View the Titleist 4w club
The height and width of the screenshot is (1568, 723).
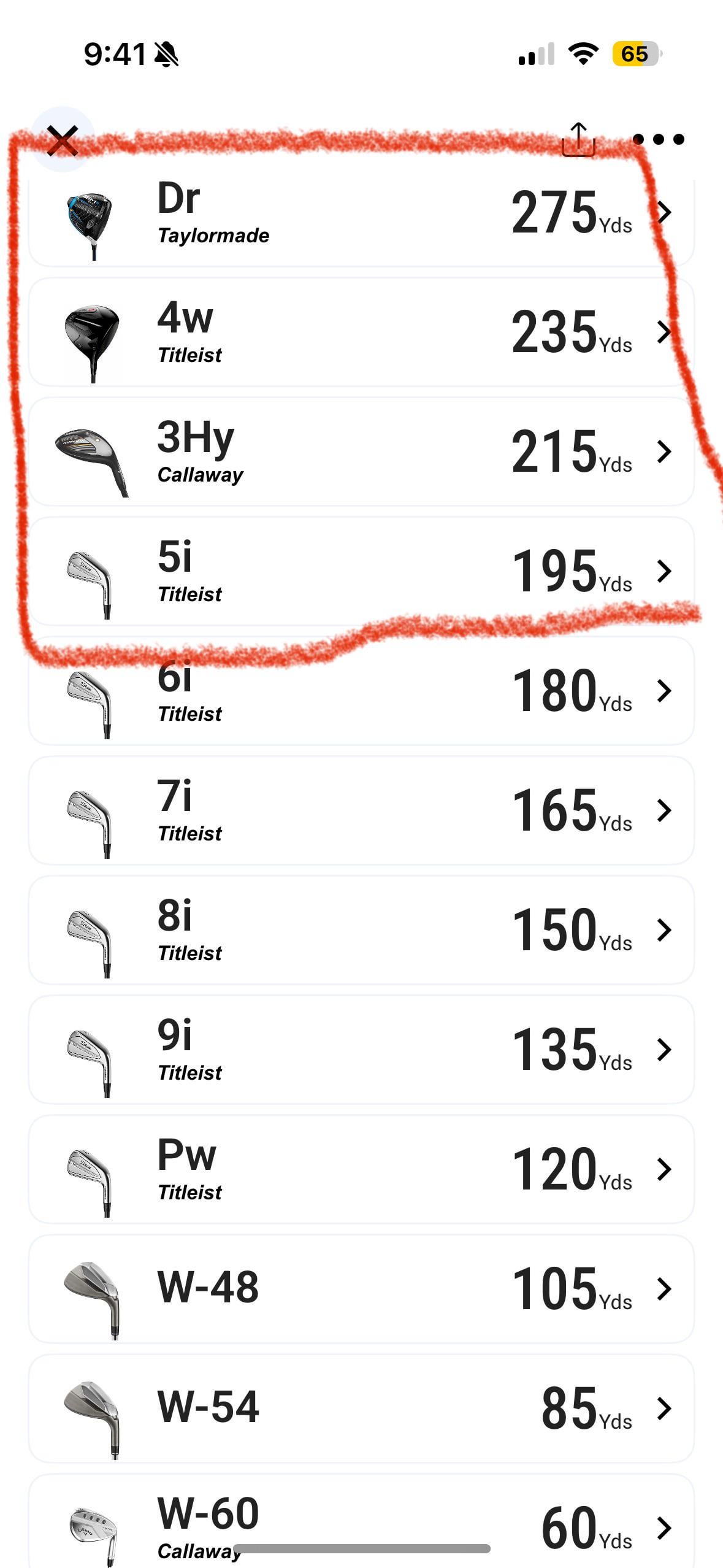pyautogui.click(x=361, y=332)
